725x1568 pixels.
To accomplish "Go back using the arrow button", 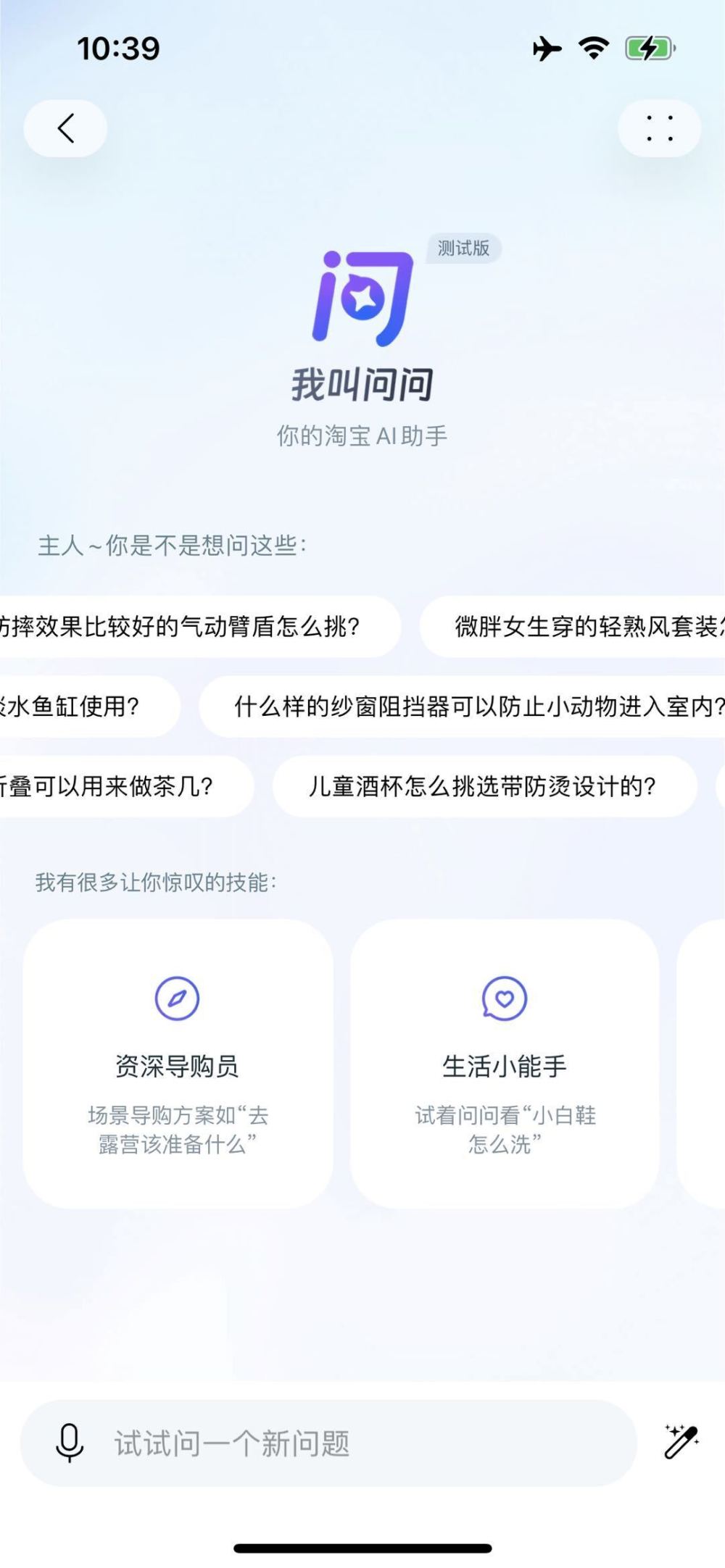I will (x=65, y=129).
